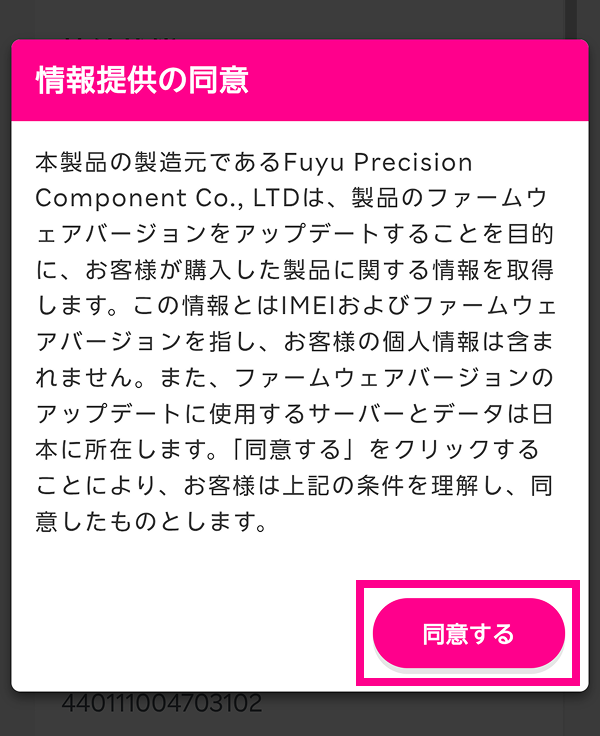Tap the 同意する button
Image resolution: width=600 pixels, height=736 pixels.
coord(468,634)
